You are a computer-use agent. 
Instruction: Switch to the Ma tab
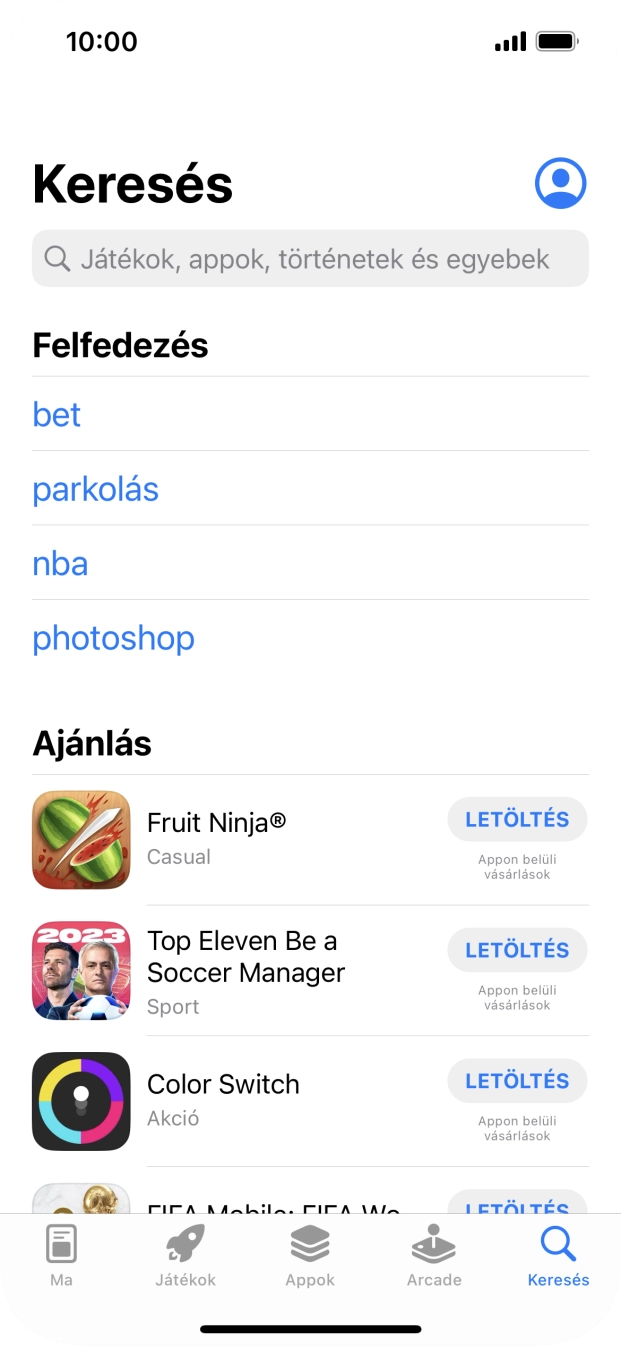pyautogui.click(x=62, y=1256)
